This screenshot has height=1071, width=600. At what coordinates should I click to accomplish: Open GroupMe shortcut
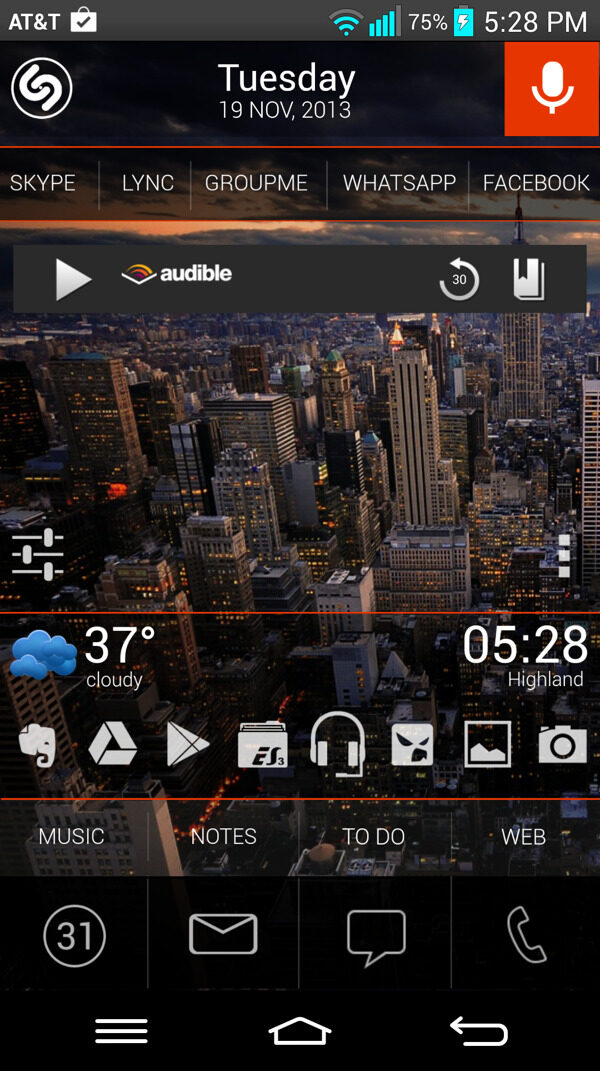[256, 183]
